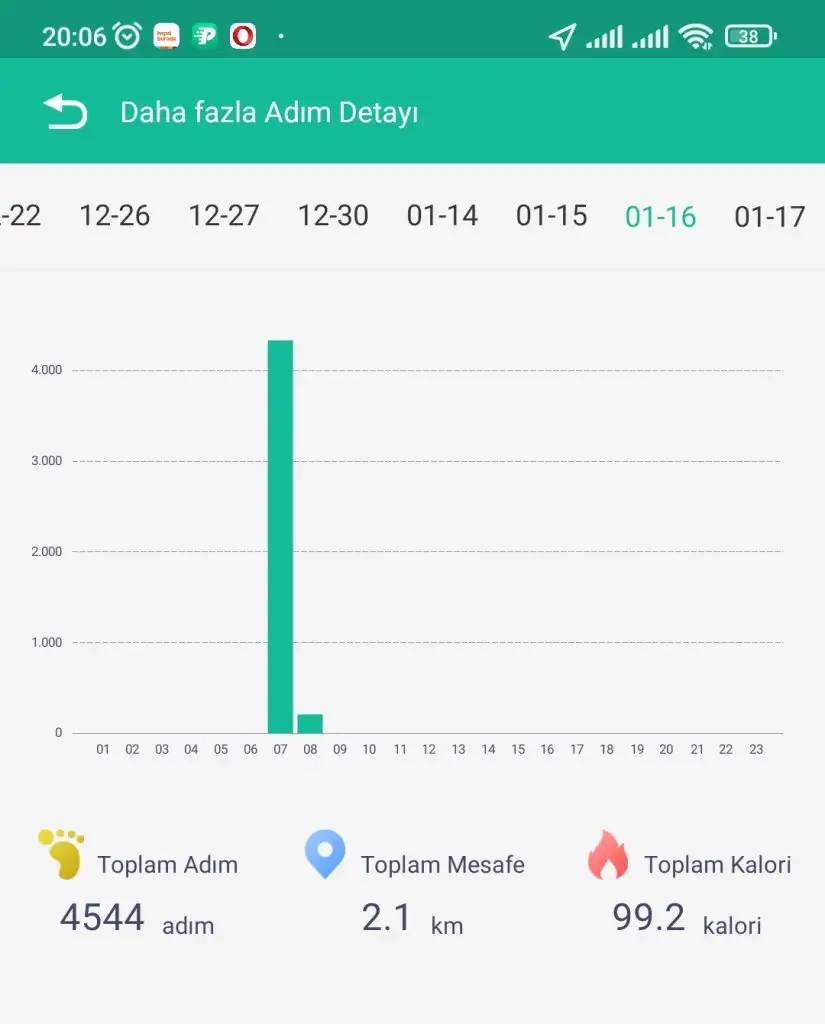The height and width of the screenshot is (1024, 825).
Task: View steps for 01-17
Action: 769,216
